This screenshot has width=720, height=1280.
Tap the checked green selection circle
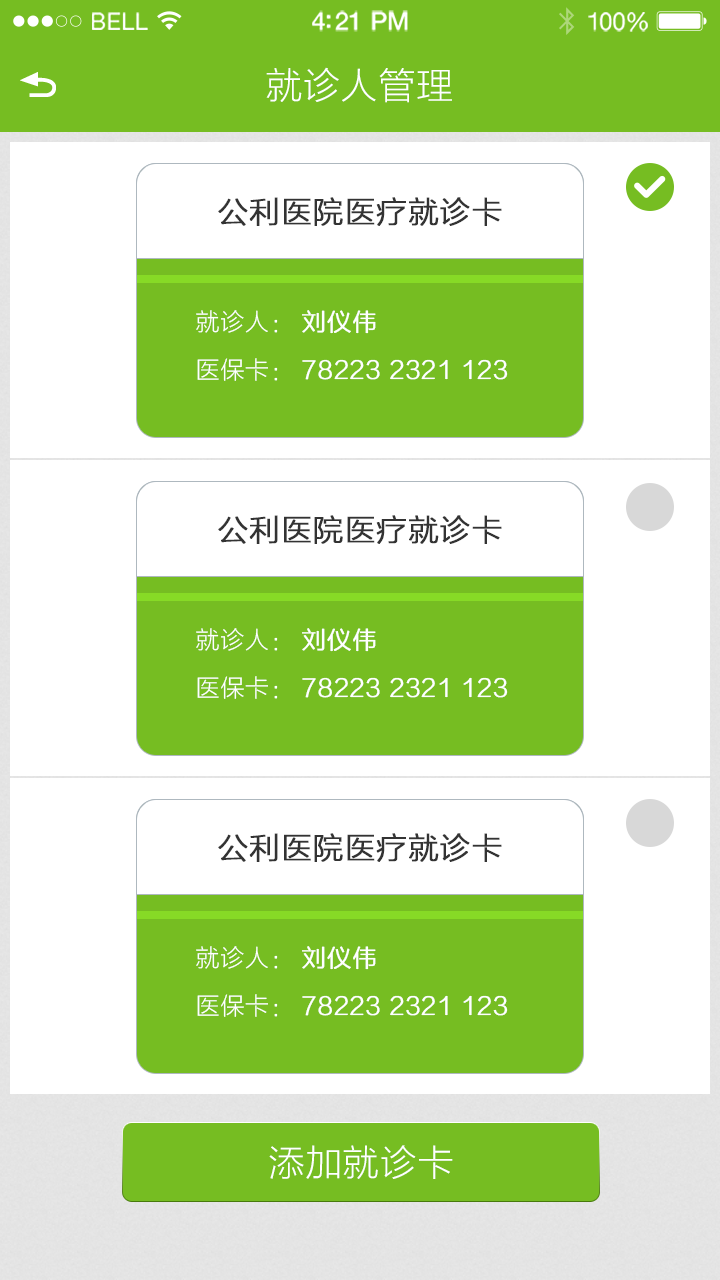[x=650, y=187]
